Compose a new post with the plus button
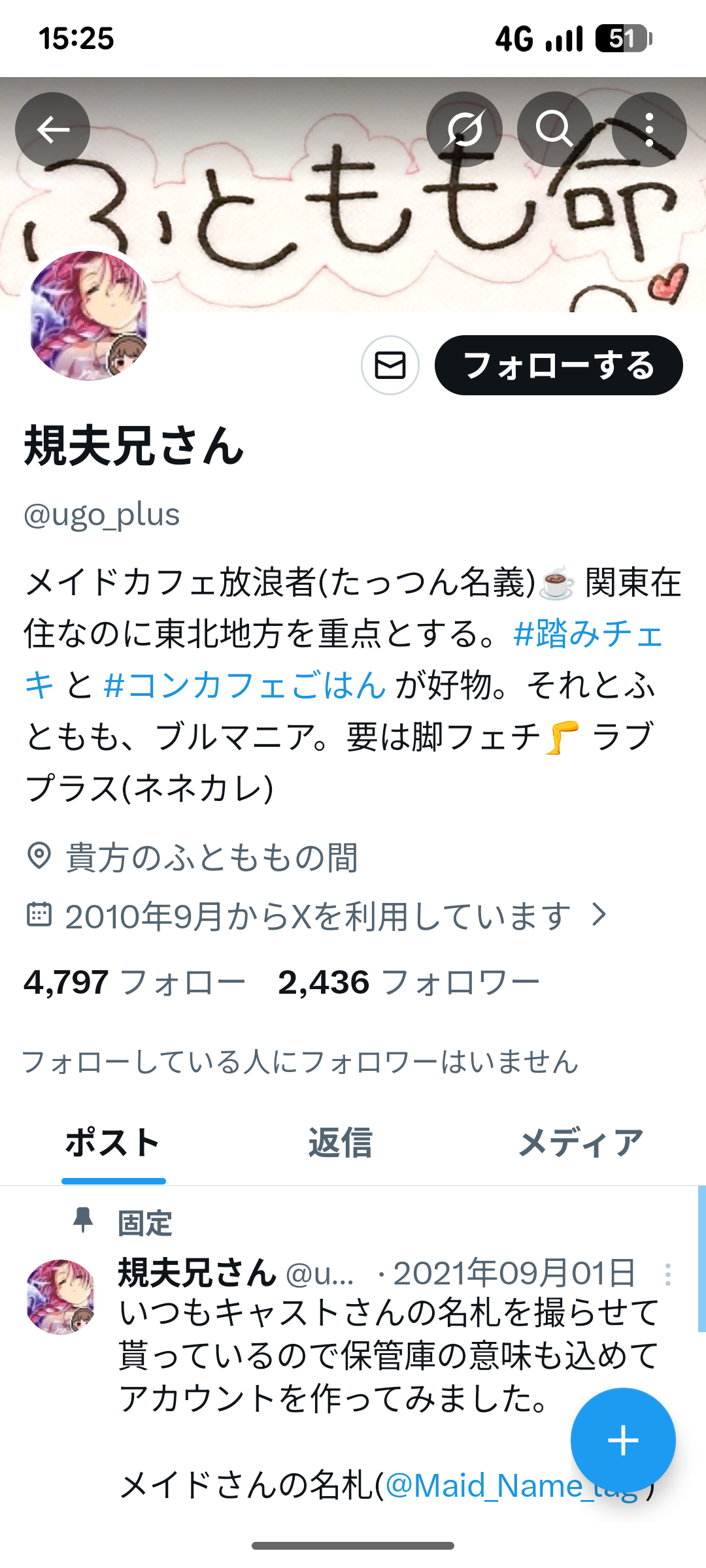Viewport: 706px width, 1568px height. (x=622, y=1441)
